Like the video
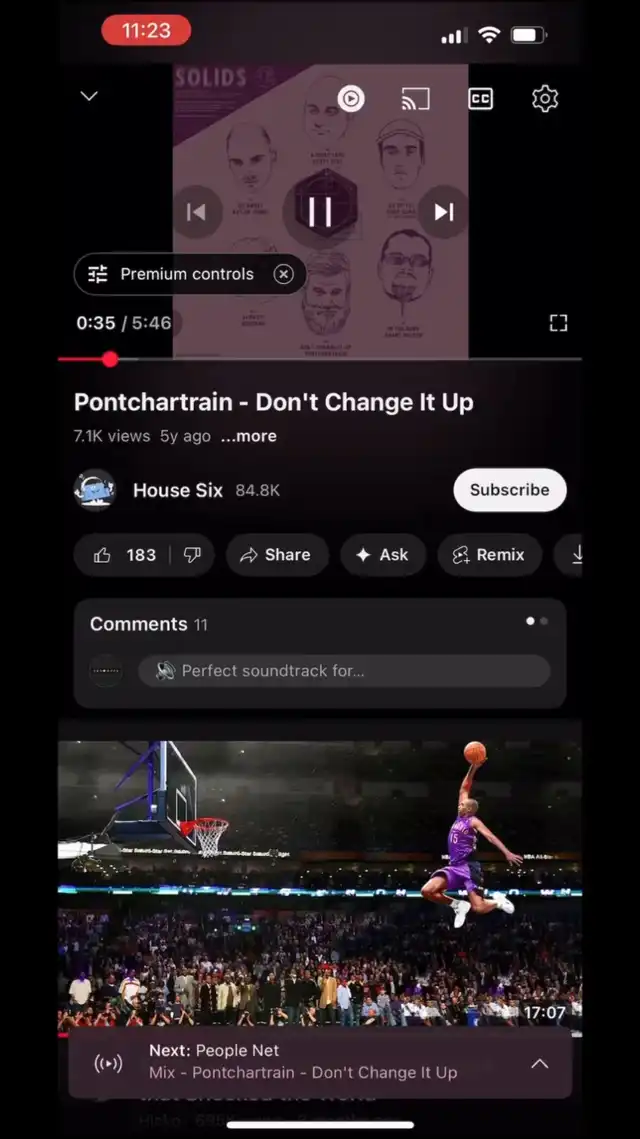 coord(123,555)
